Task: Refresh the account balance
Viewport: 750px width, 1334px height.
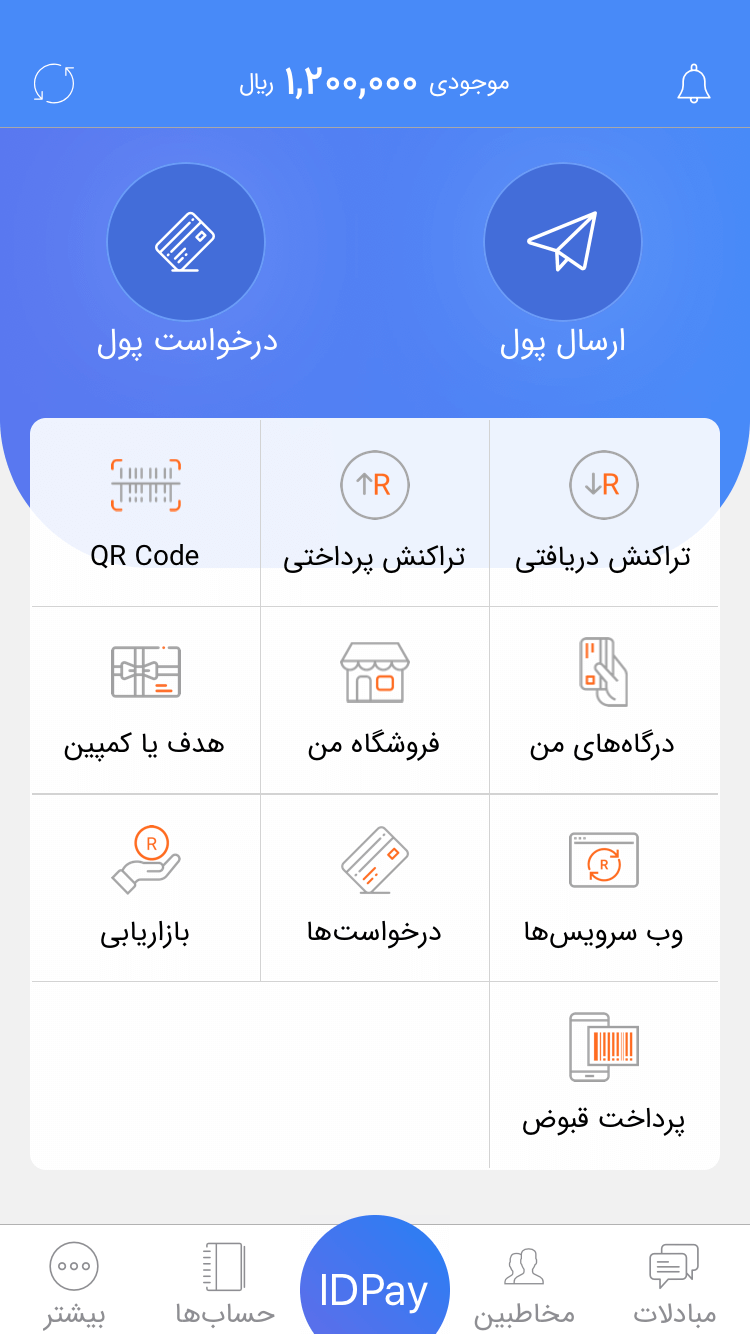Action: tap(54, 83)
